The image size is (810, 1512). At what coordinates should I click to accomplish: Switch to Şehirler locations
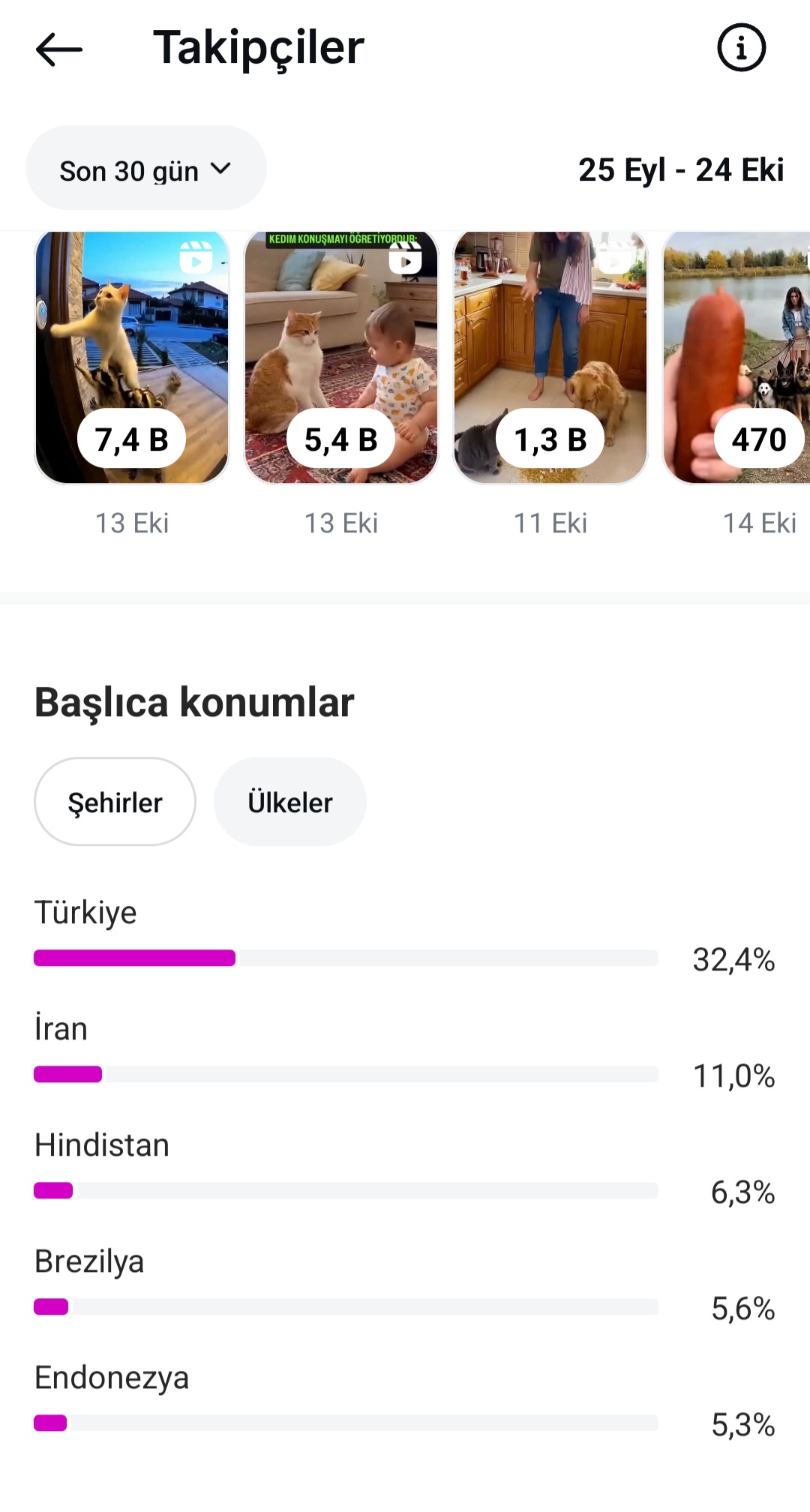[x=115, y=802]
